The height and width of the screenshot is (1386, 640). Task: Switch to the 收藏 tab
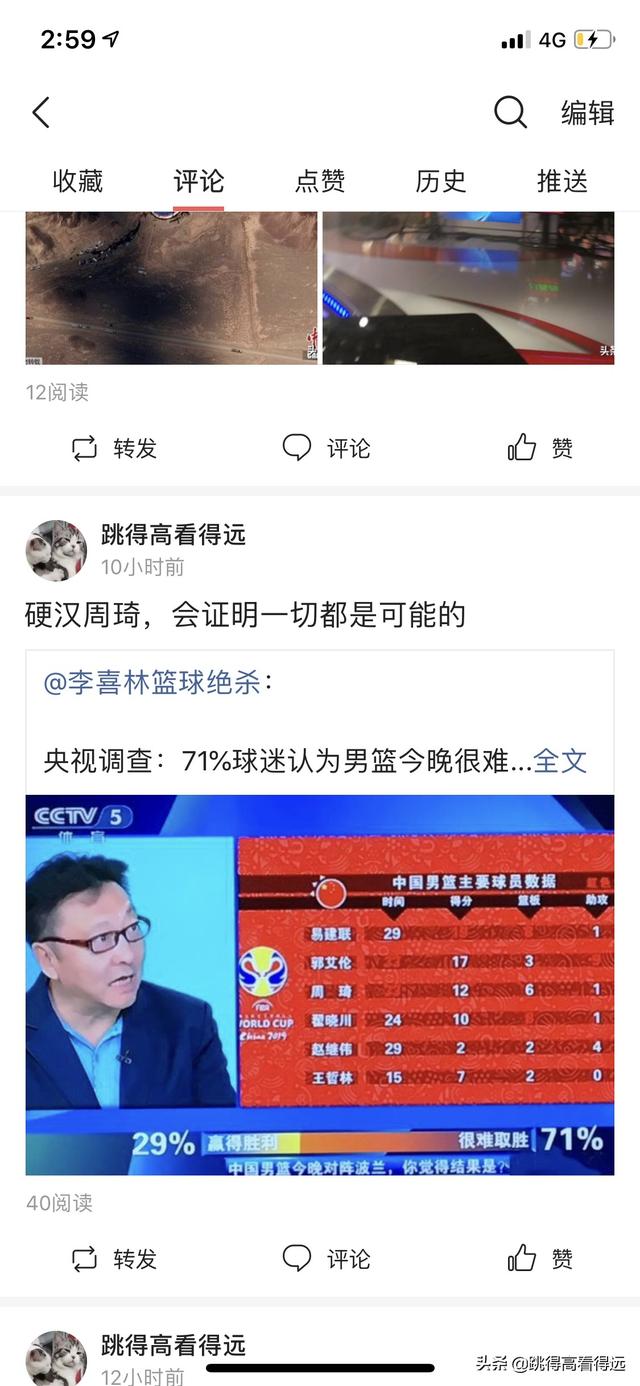tap(78, 181)
